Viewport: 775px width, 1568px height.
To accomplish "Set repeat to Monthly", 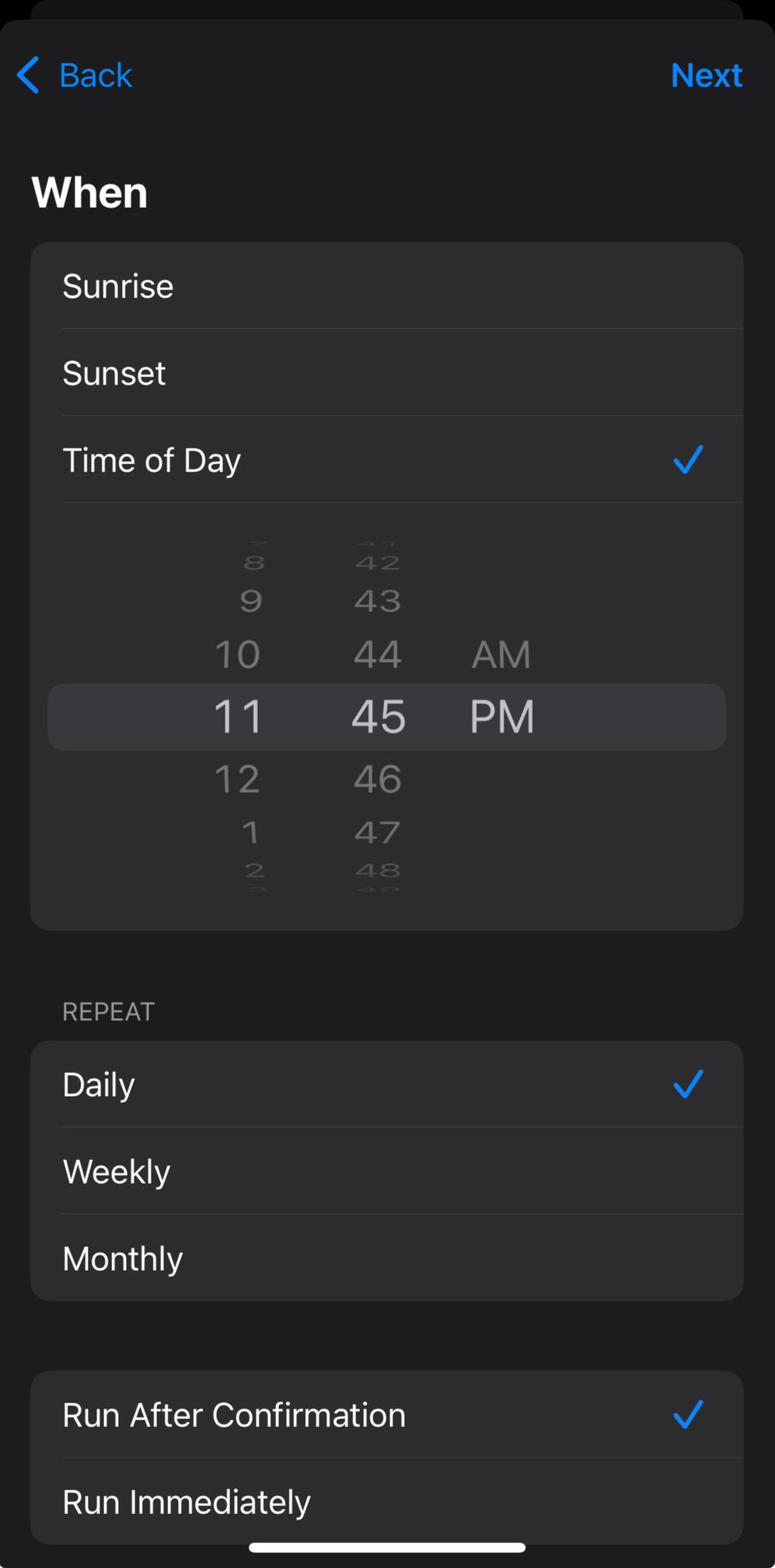I will 386,1259.
